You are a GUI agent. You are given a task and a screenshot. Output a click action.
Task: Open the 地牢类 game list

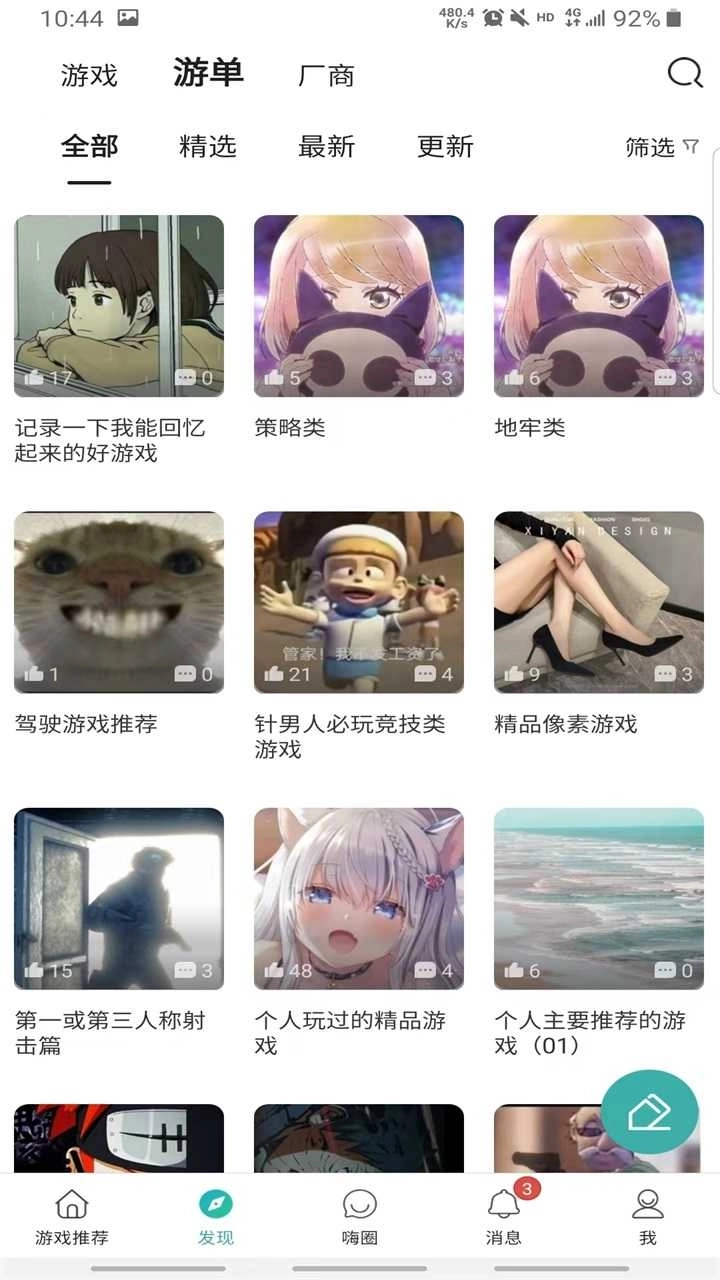click(599, 306)
